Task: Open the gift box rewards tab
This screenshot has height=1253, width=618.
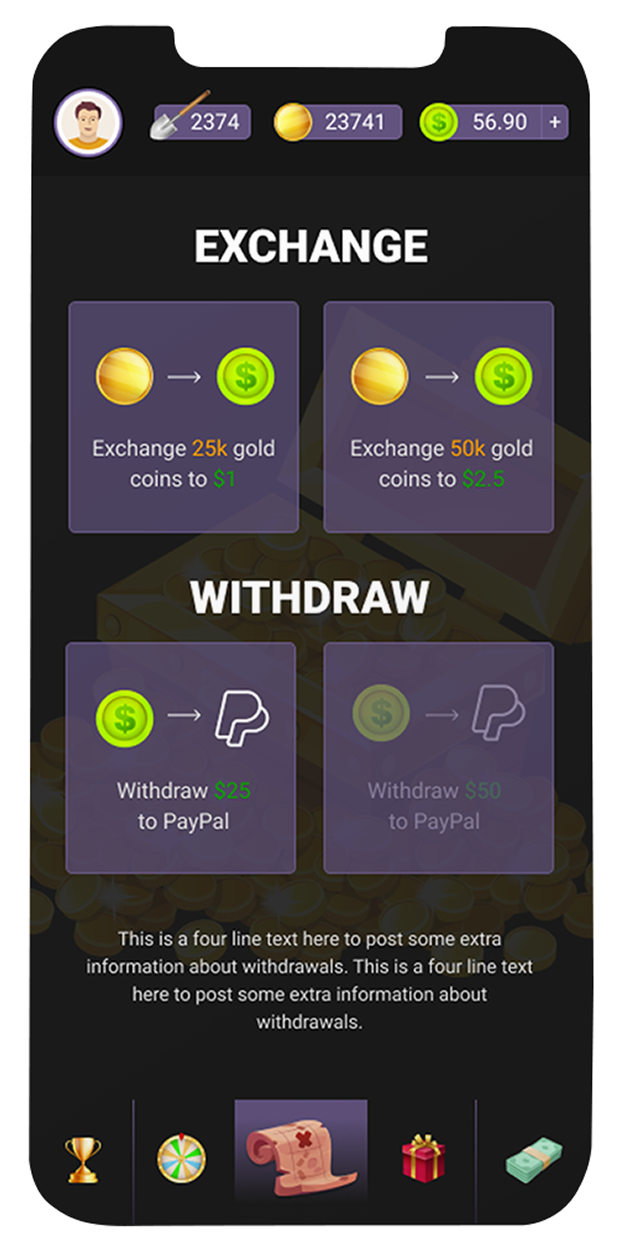Action: tap(421, 1160)
